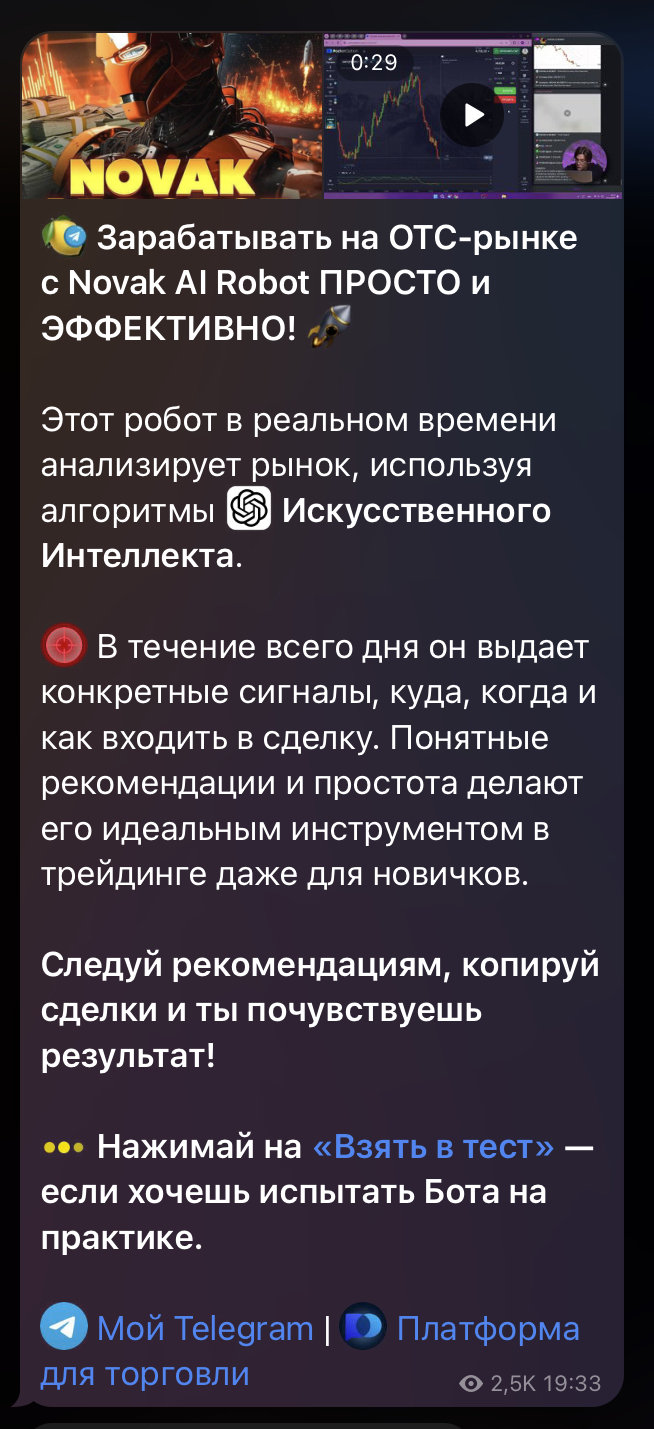Play the 0:29 video

tap(472, 115)
